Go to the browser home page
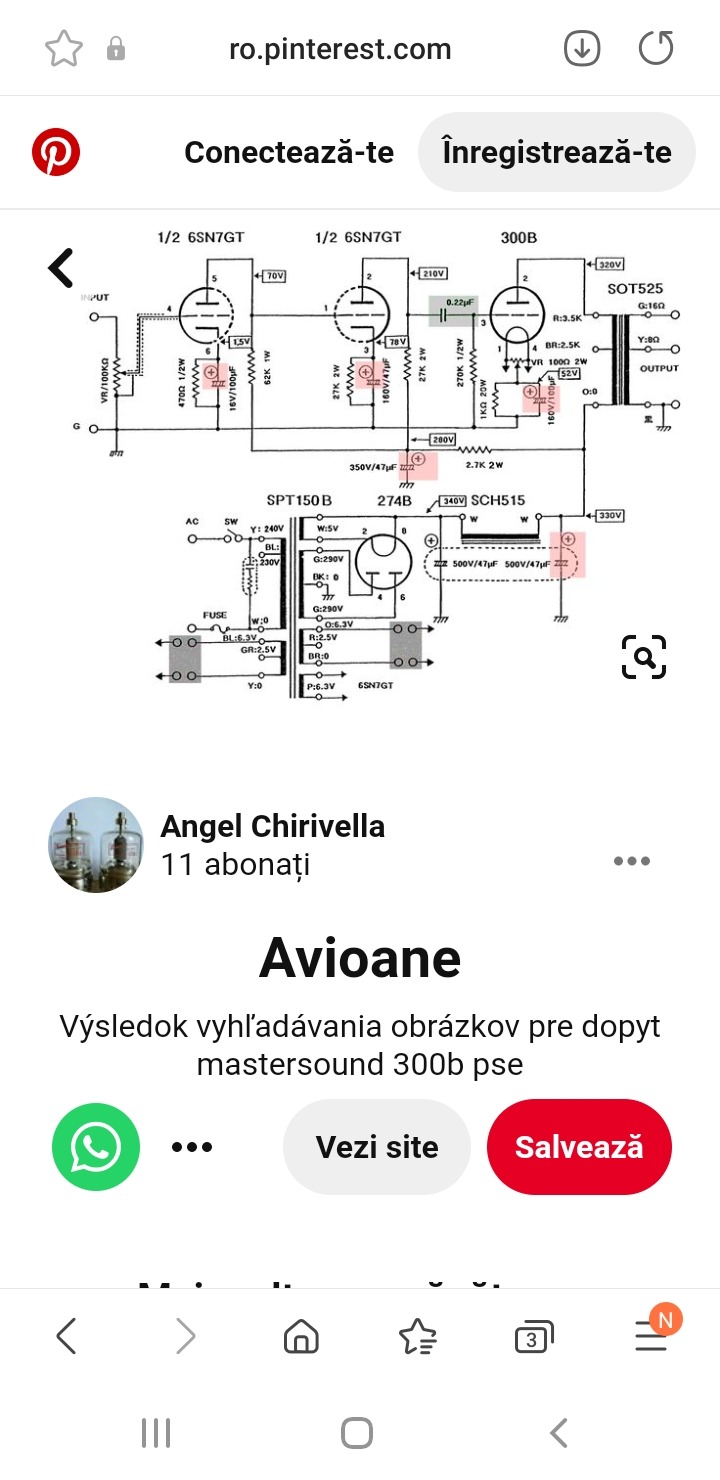 [x=301, y=1336]
